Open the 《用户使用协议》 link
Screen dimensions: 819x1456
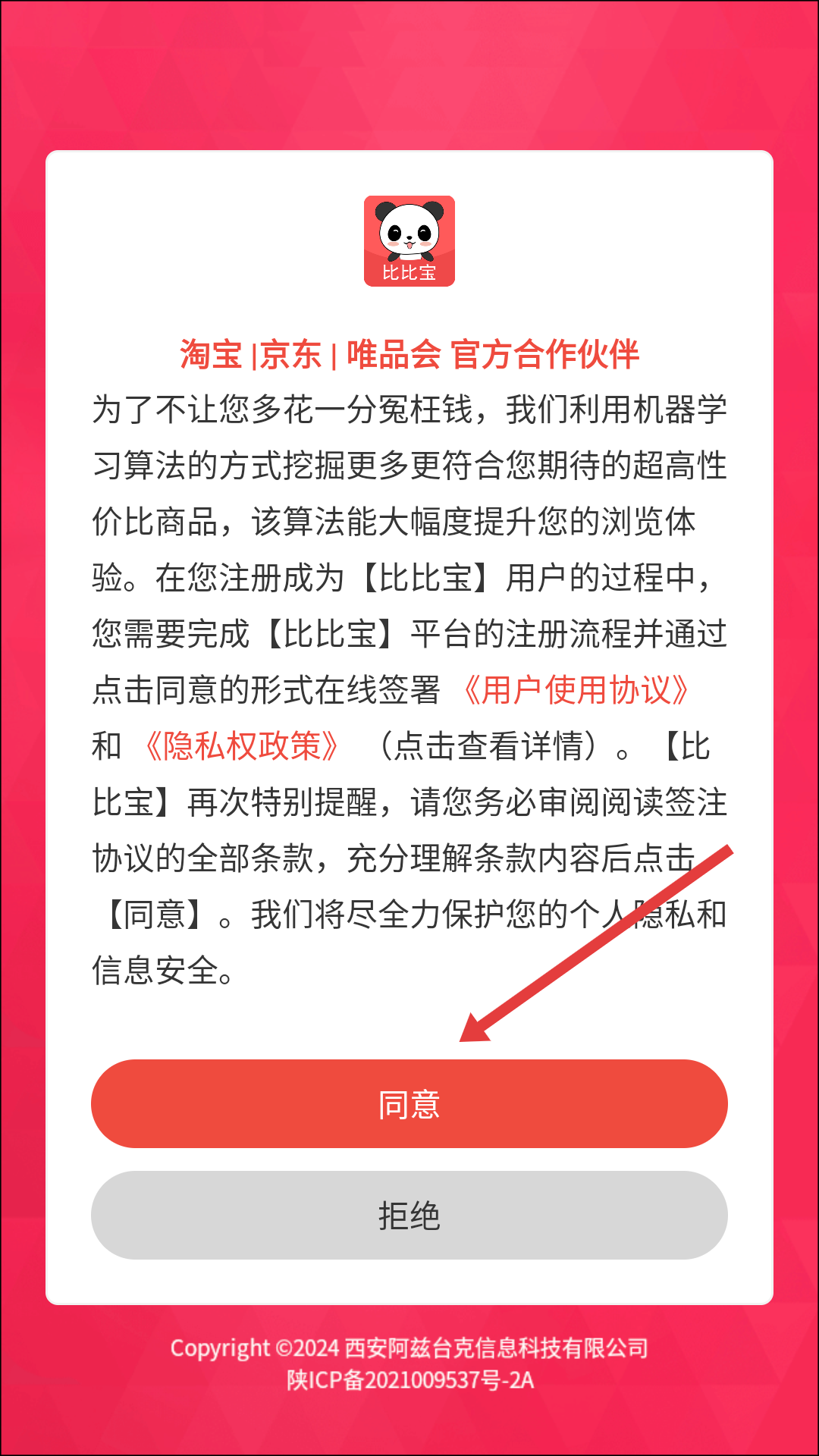click(x=576, y=690)
